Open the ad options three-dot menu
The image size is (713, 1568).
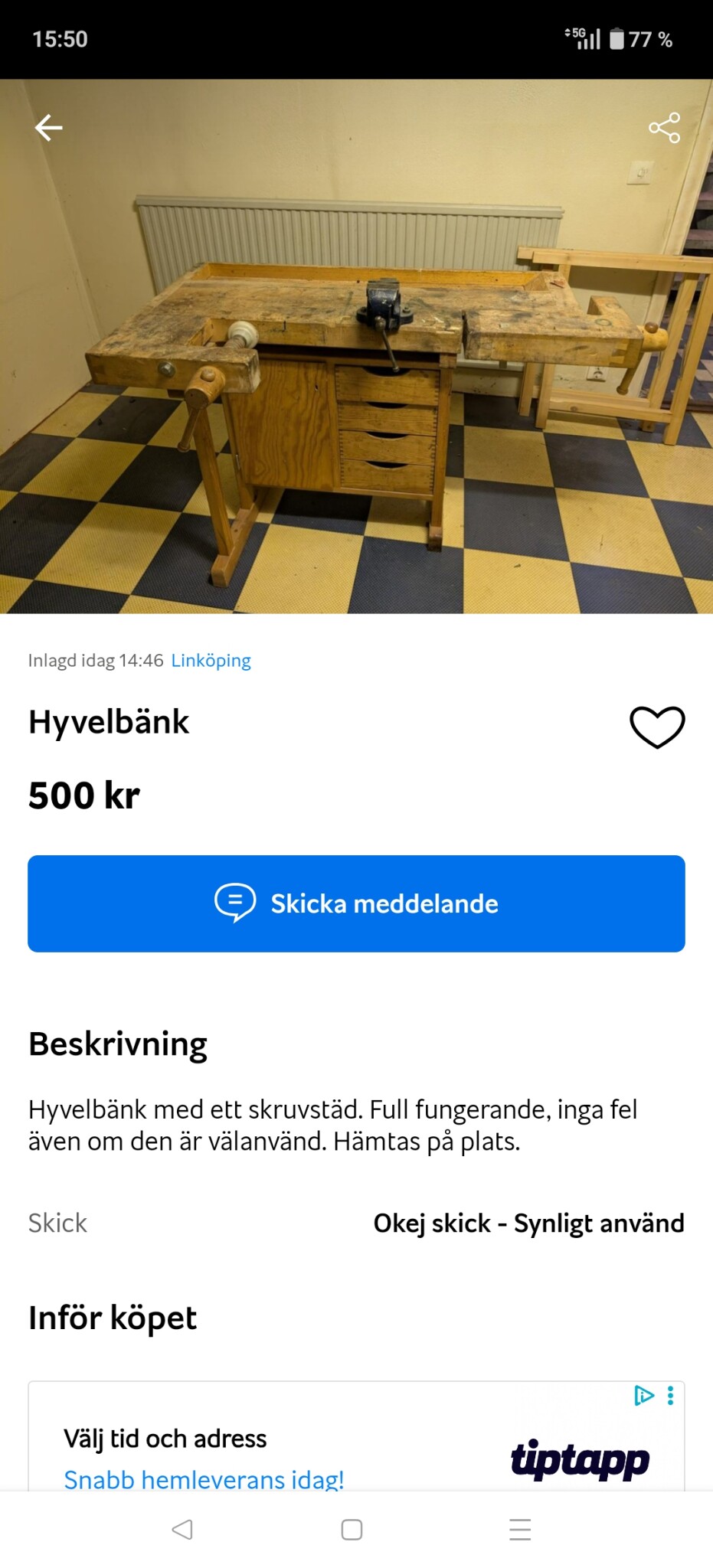click(671, 1396)
